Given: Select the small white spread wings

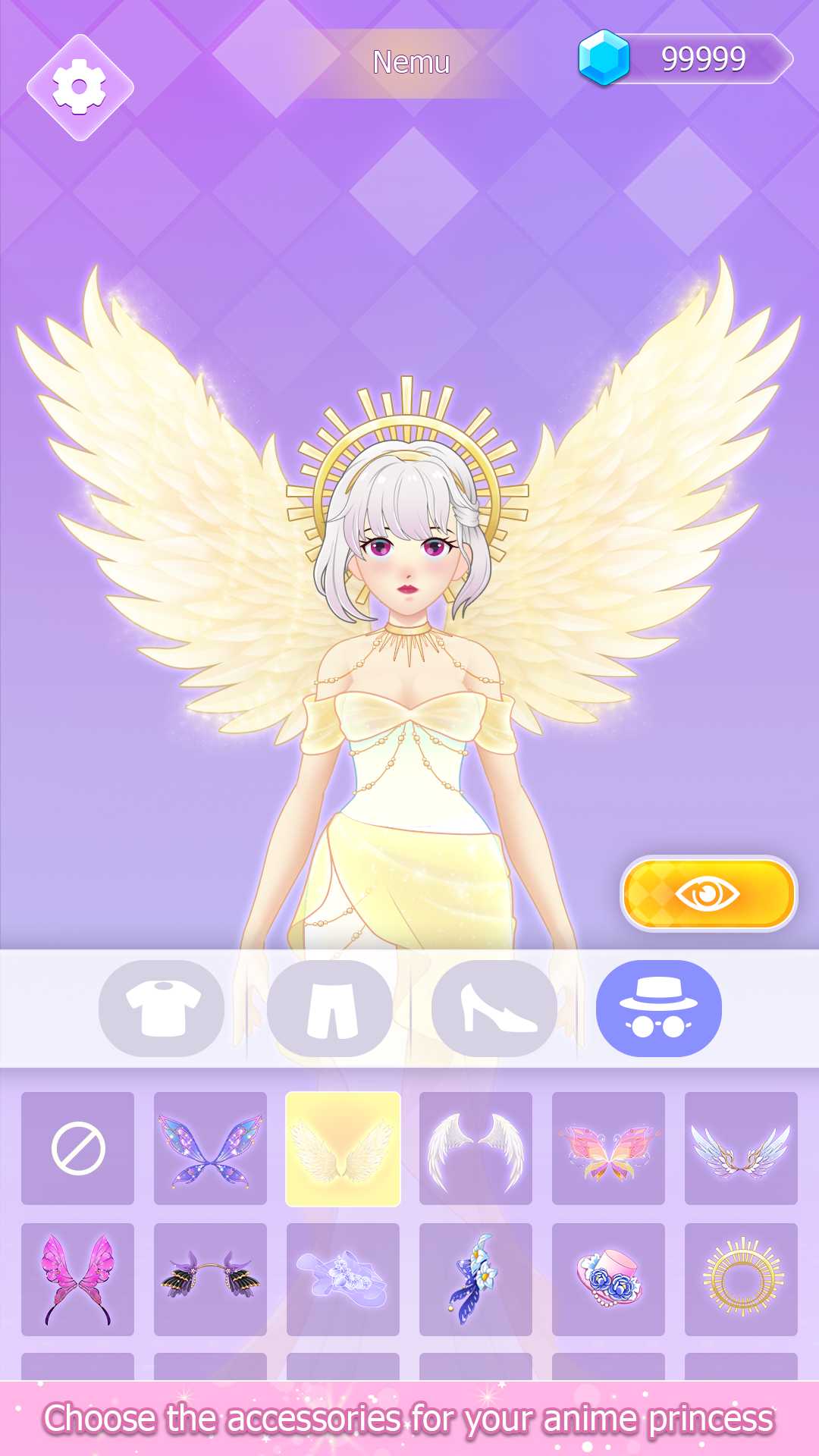Looking at the screenshot, I should (x=741, y=1148).
